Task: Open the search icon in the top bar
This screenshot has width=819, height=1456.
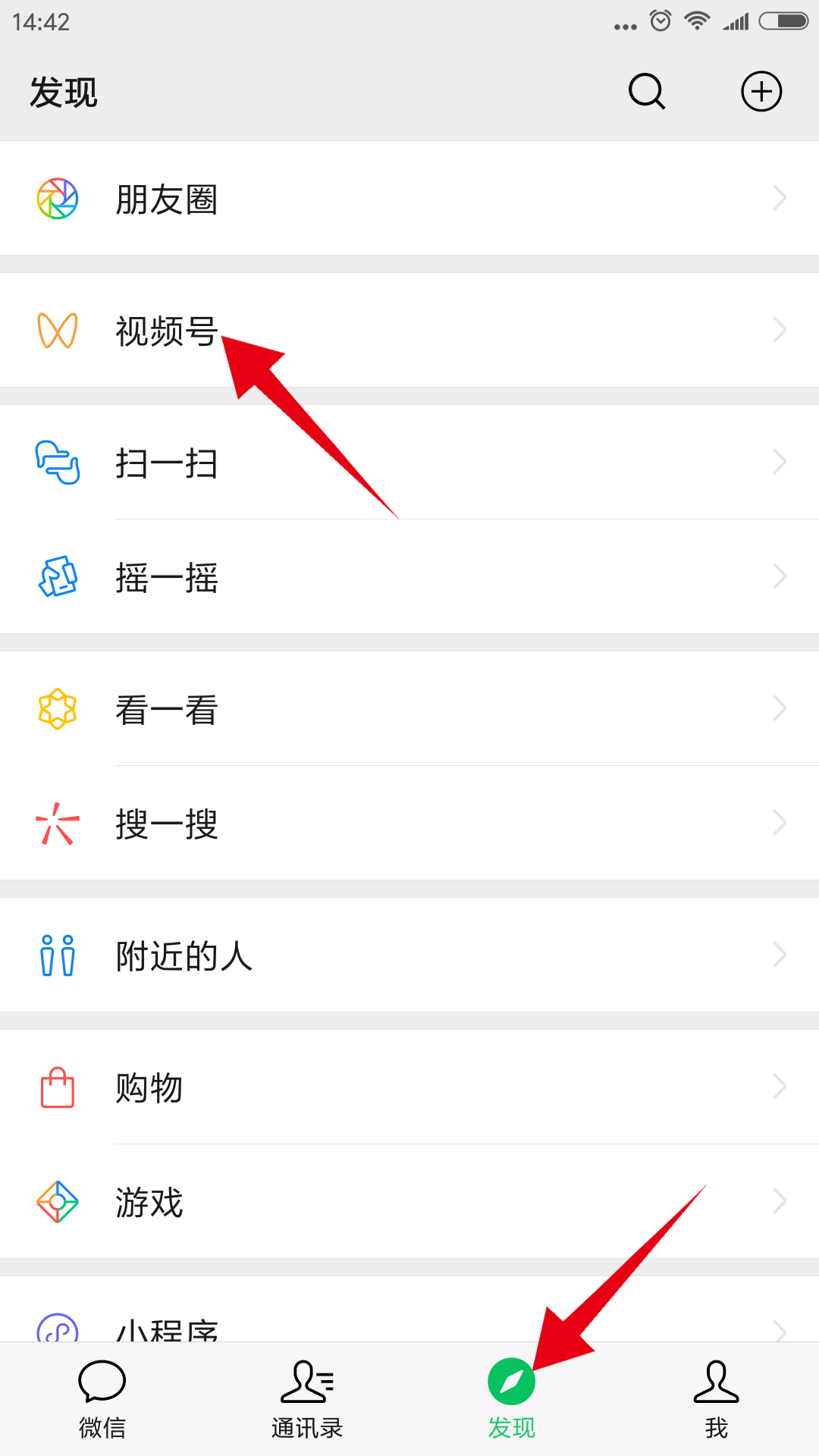Action: point(647,92)
